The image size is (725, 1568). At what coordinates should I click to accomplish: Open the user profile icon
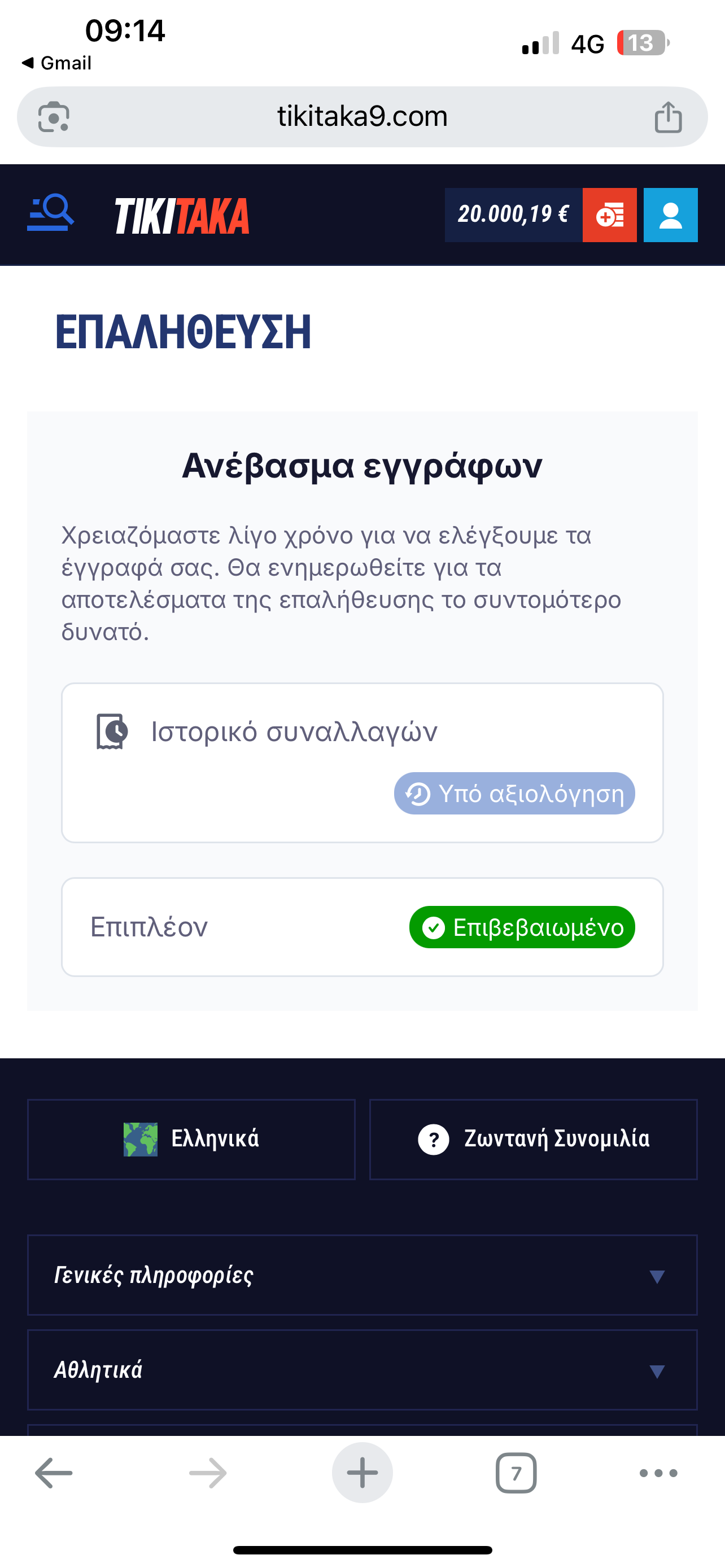click(x=670, y=215)
